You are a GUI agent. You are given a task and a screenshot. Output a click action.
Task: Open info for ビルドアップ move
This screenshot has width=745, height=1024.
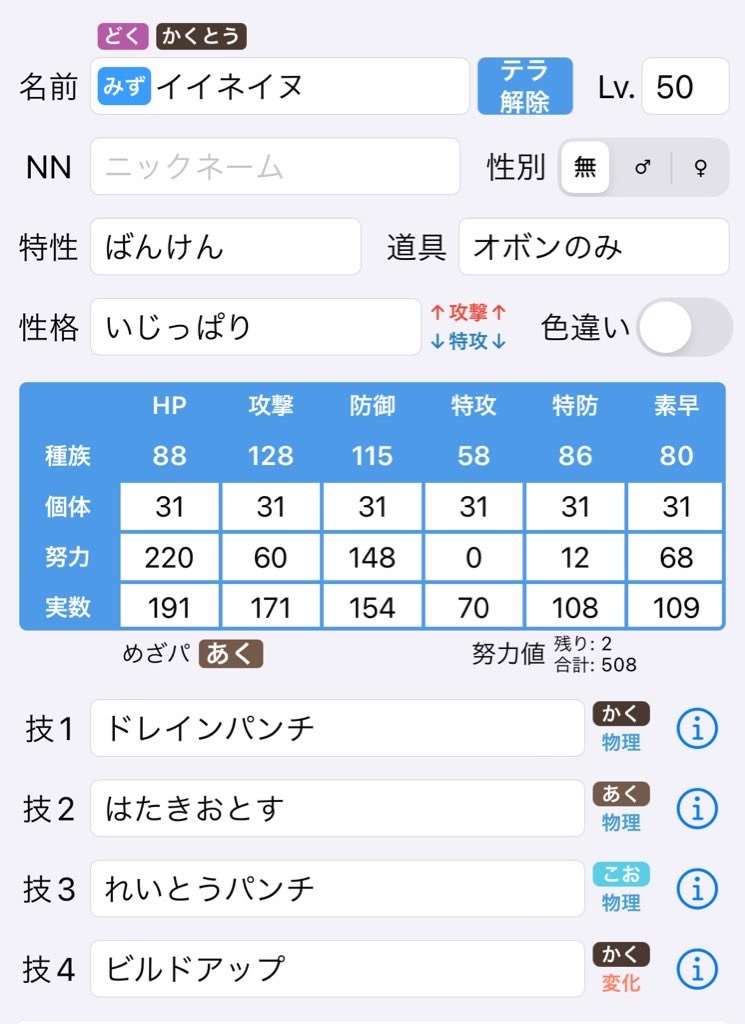[x=697, y=968]
